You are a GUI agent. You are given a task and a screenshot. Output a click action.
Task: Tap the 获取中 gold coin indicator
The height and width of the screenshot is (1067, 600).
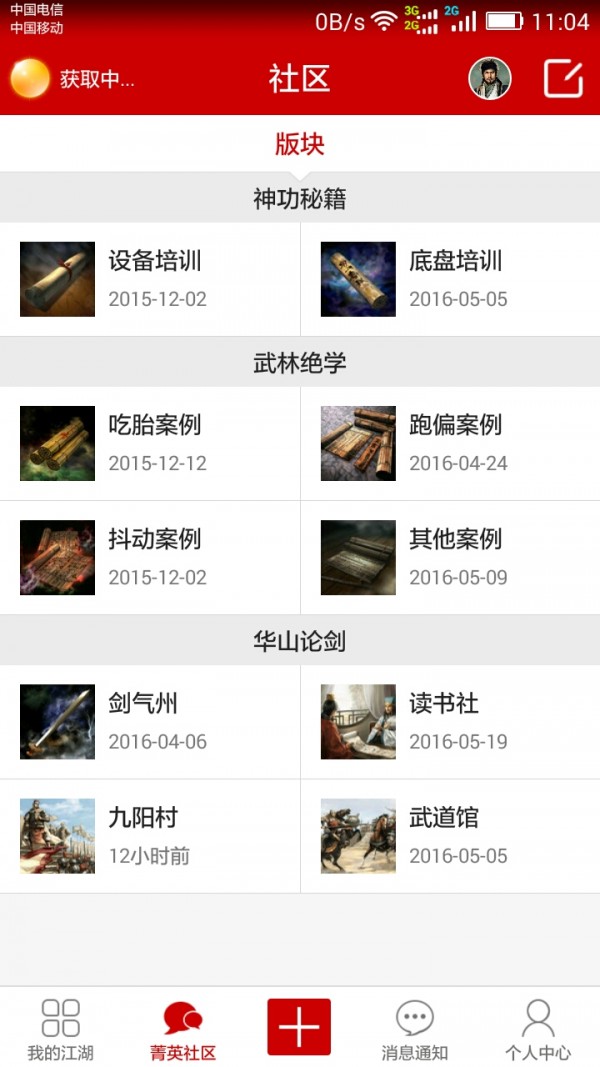click(72, 79)
